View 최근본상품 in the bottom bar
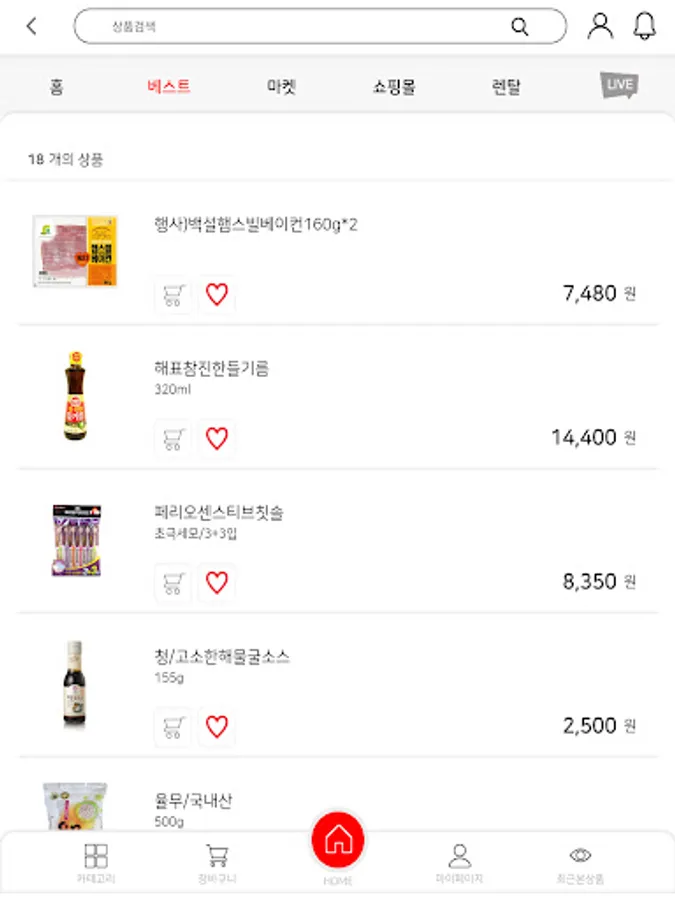 tap(580, 863)
